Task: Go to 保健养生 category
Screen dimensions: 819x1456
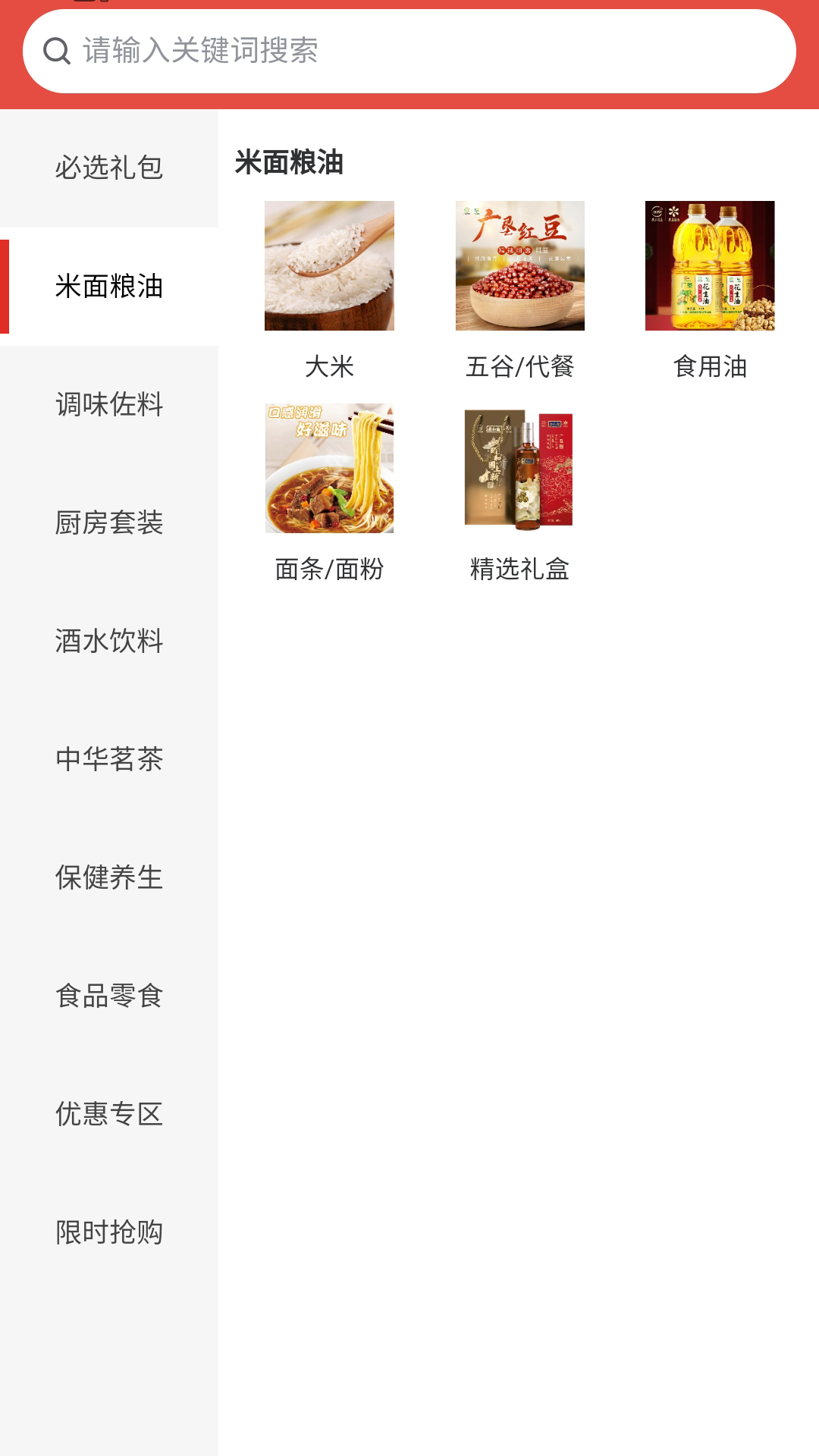Action: click(109, 878)
